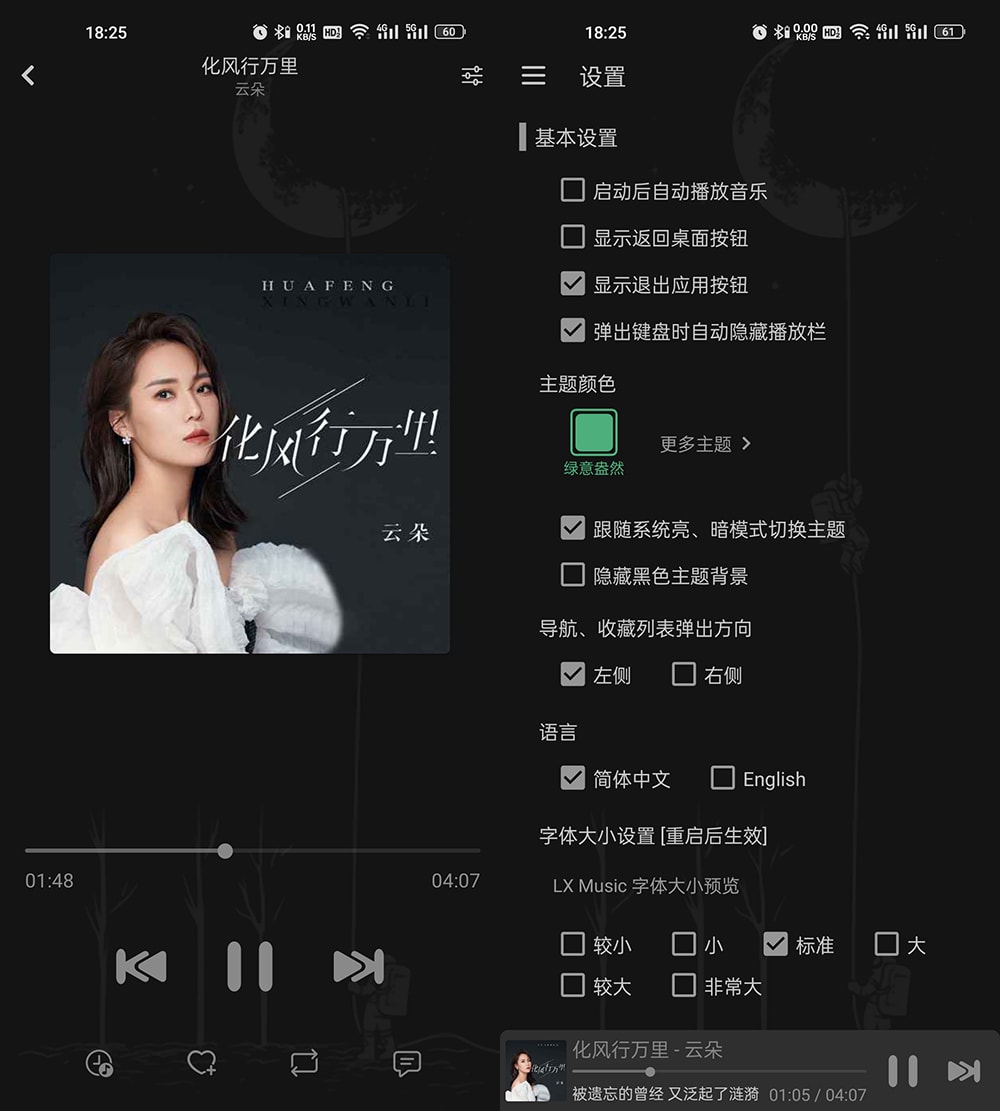1000x1111 pixels.
Task: Skip to previous track in full player
Action: pyautogui.click(x=141, y=966)
